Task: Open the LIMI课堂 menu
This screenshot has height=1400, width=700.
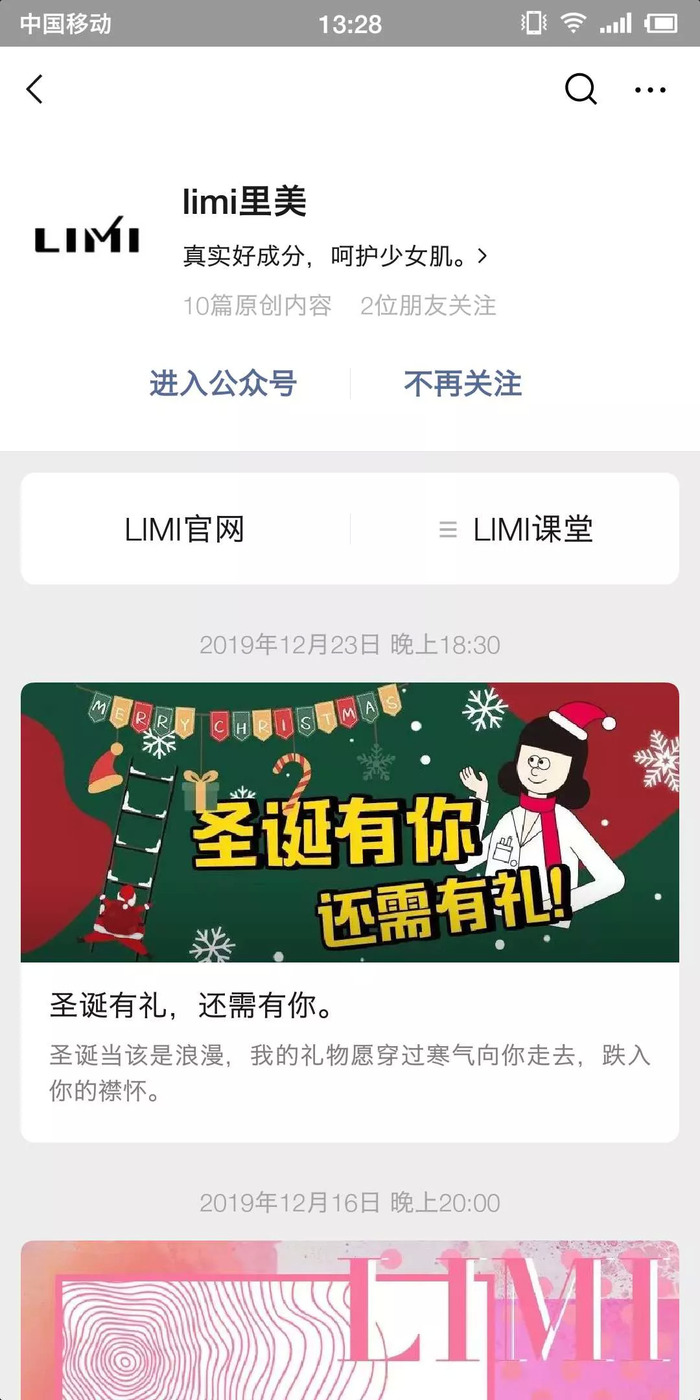Action: [x=517, y=530]
